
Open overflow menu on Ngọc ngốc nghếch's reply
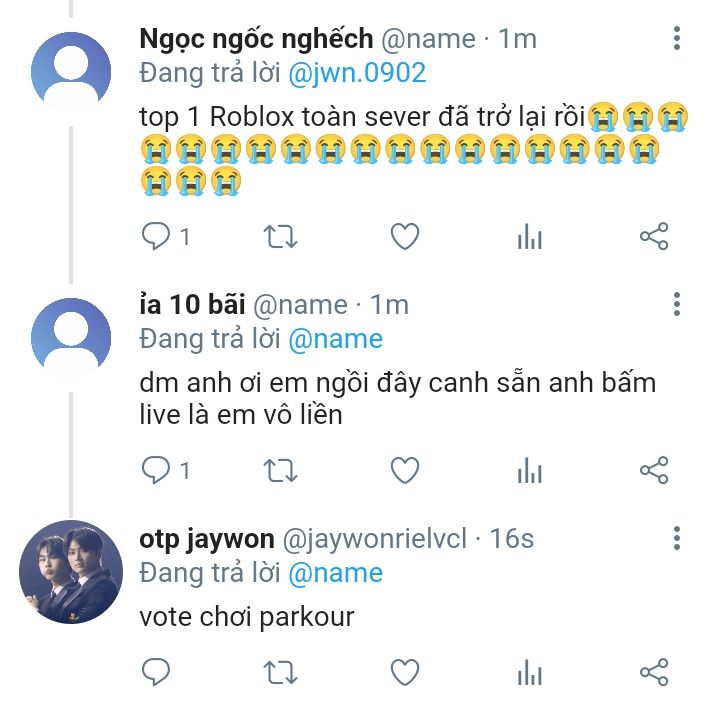(677, 39)
